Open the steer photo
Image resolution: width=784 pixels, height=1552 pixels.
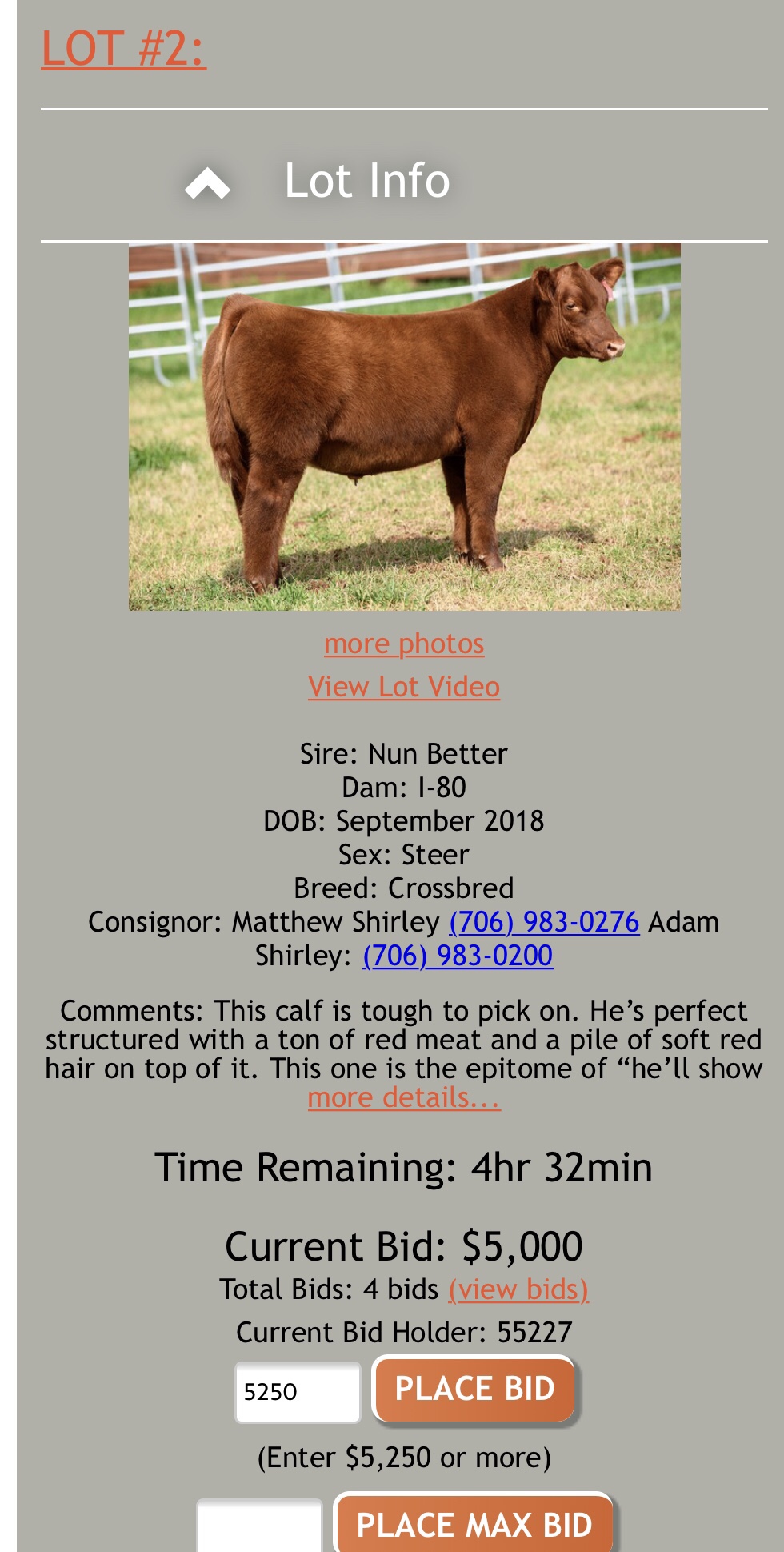click(x=404, y=426)
